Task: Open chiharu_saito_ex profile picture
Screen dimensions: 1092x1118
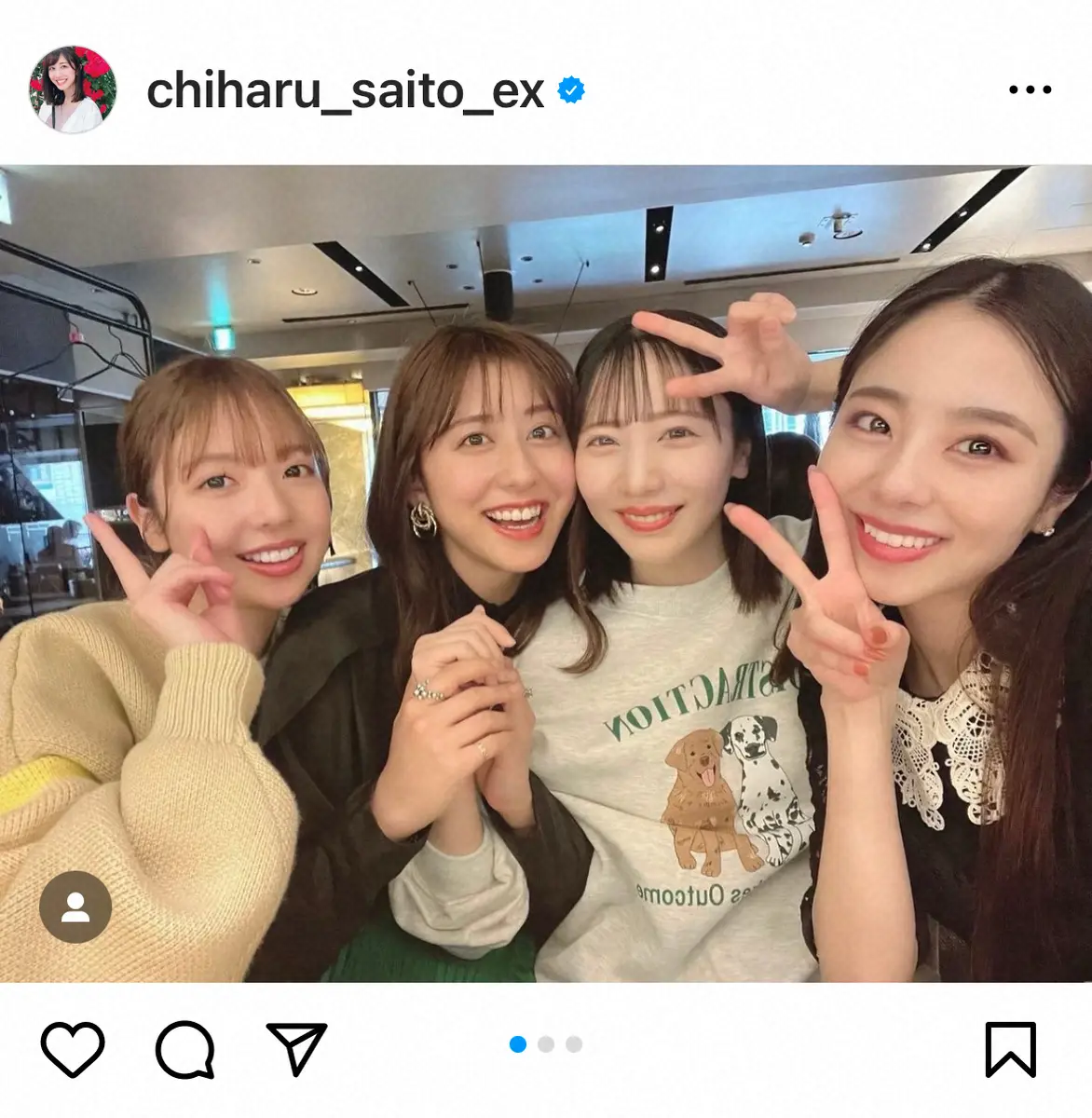Action: 73,89
